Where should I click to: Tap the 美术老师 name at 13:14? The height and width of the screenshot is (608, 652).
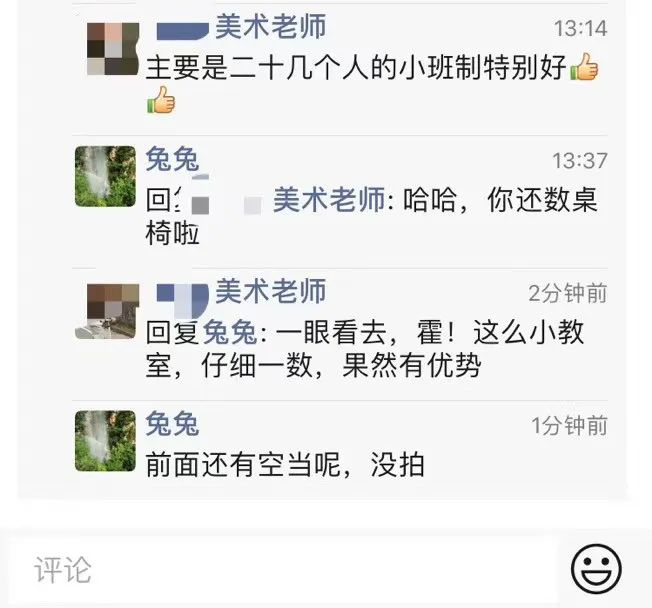(x=270, y=26)
